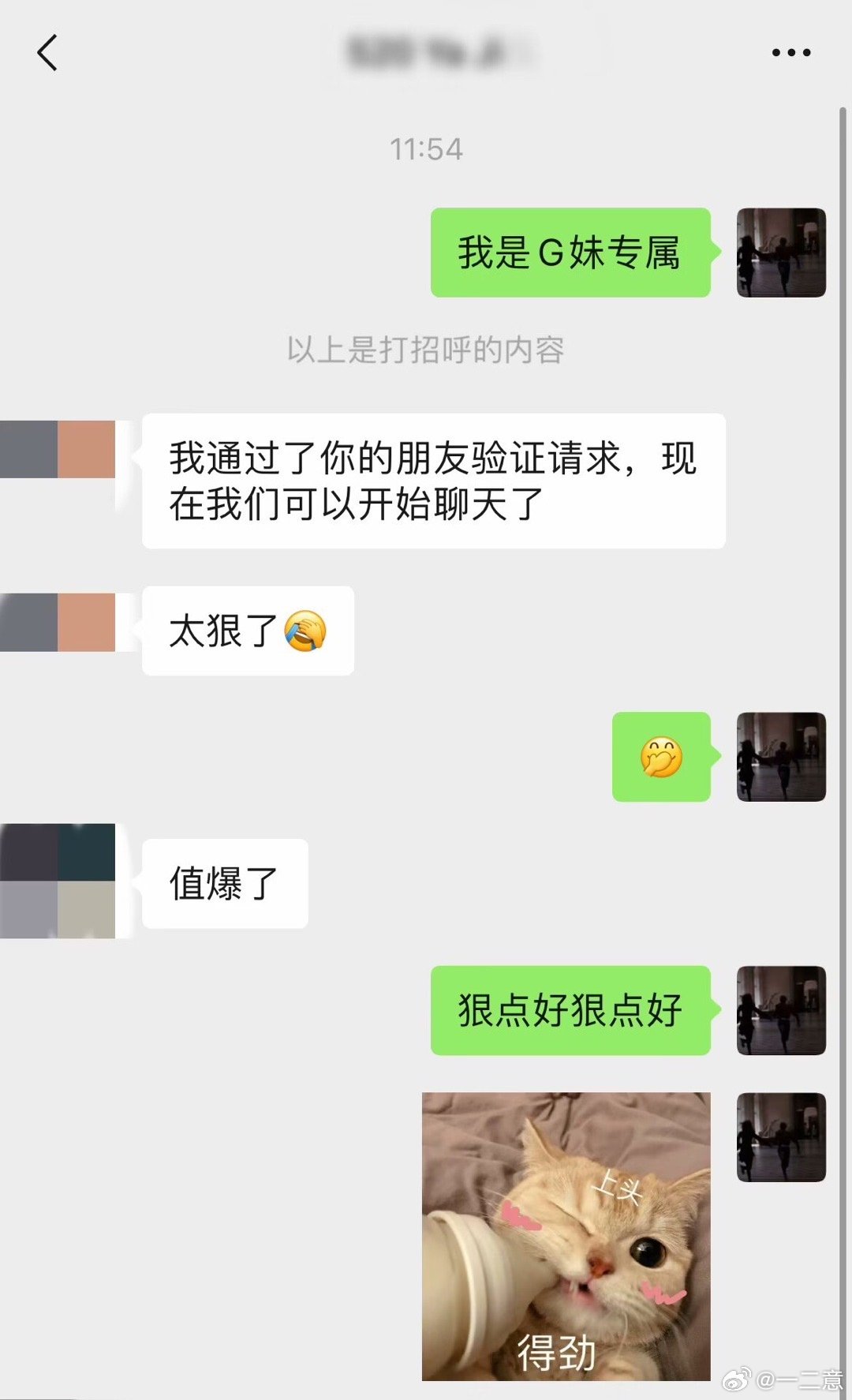The height and width of the screenshot is (1400, 852).
Task: Tap the avatar beside the 太狠了 message
Action: 58,623
